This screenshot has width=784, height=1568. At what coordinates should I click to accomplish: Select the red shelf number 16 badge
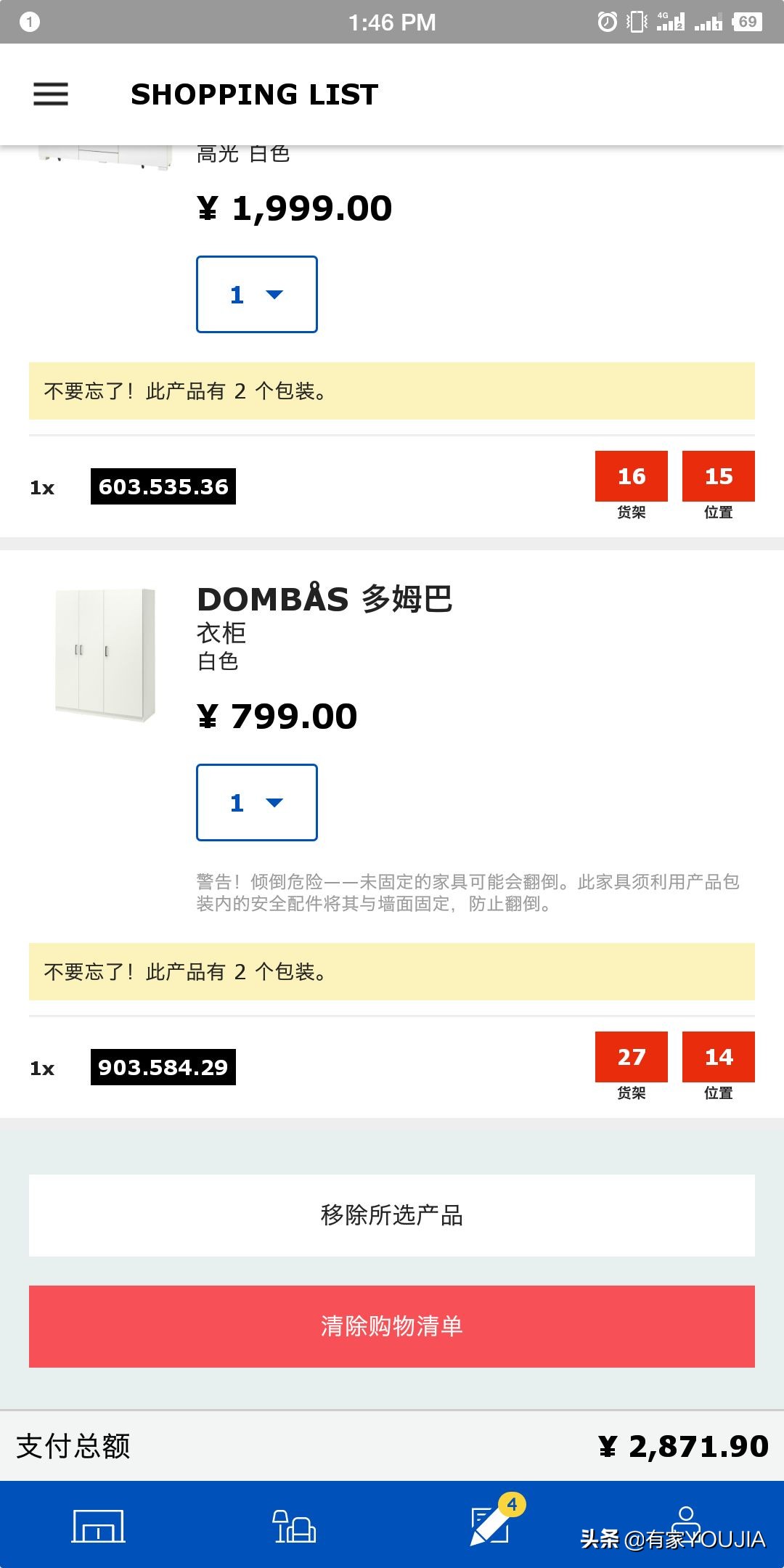(x=631, y=477)
